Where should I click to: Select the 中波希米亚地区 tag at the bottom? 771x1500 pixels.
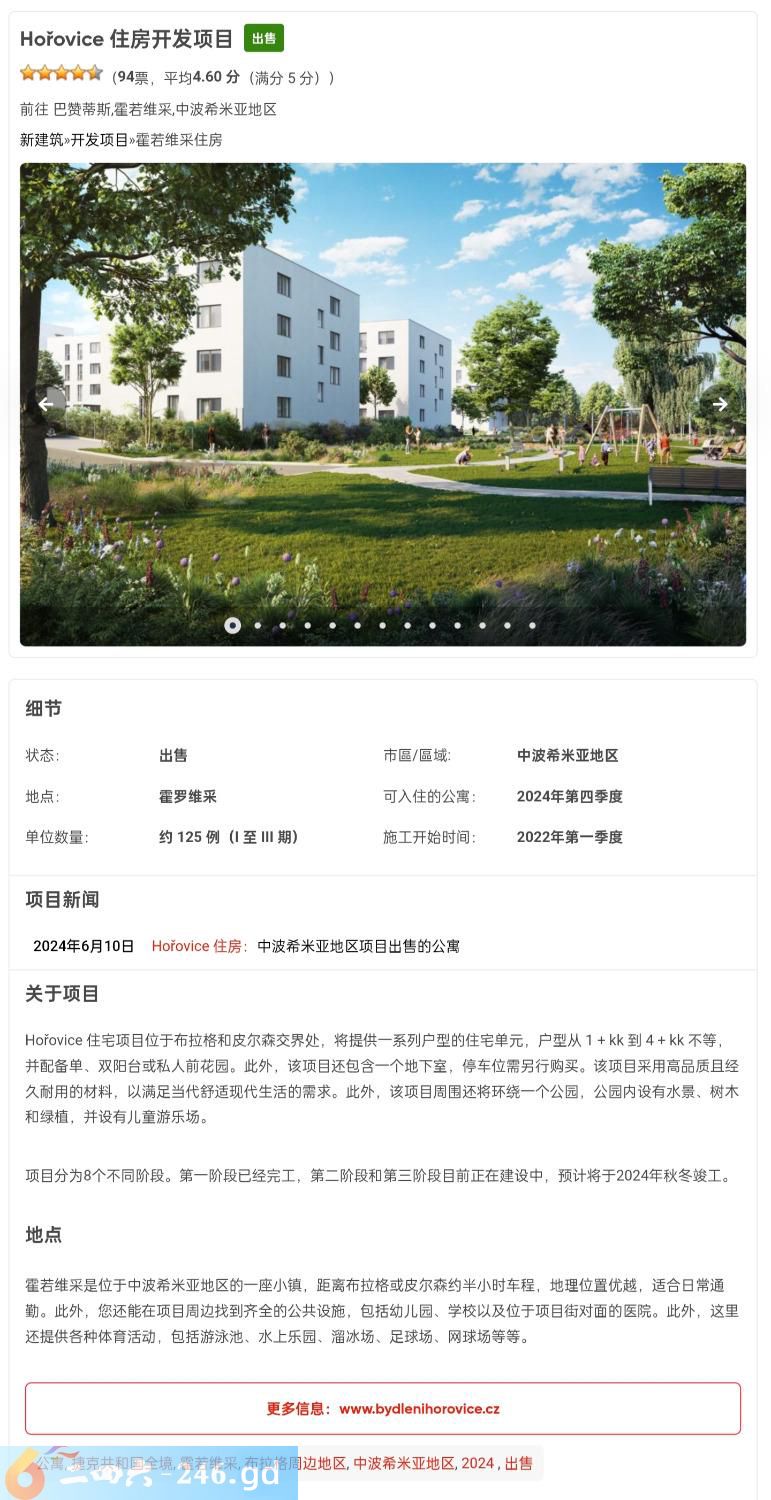pyautogui.click(x=404, y=1463)
